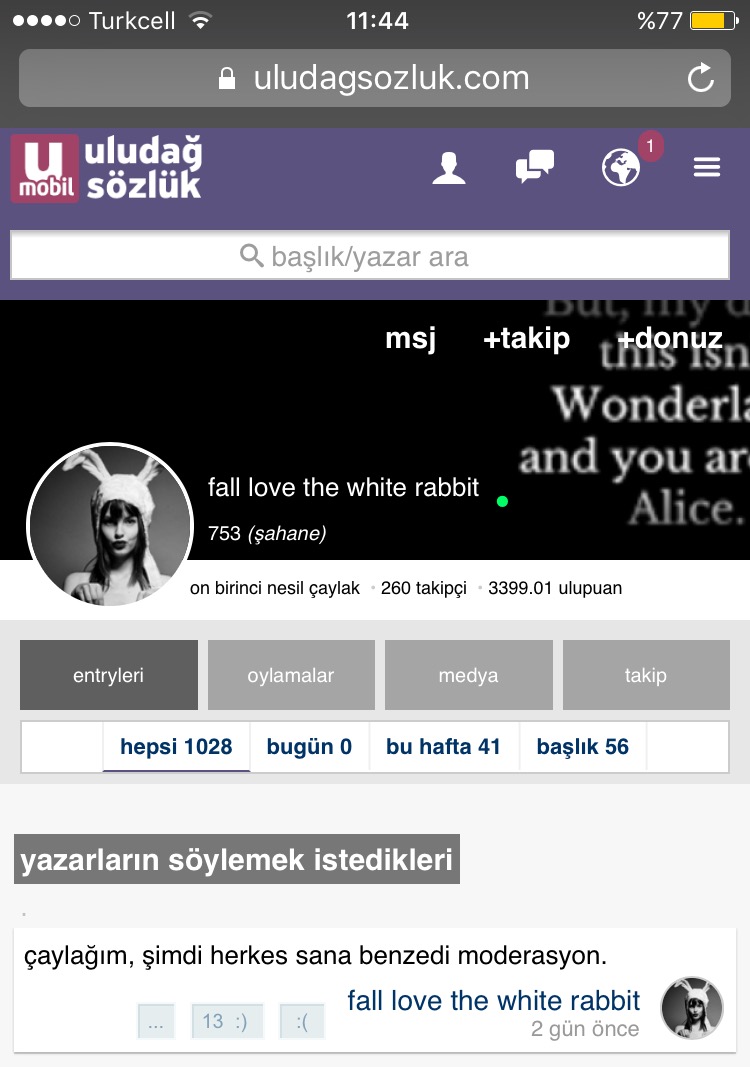Switch to the oylamalar tab

[291, 676]
